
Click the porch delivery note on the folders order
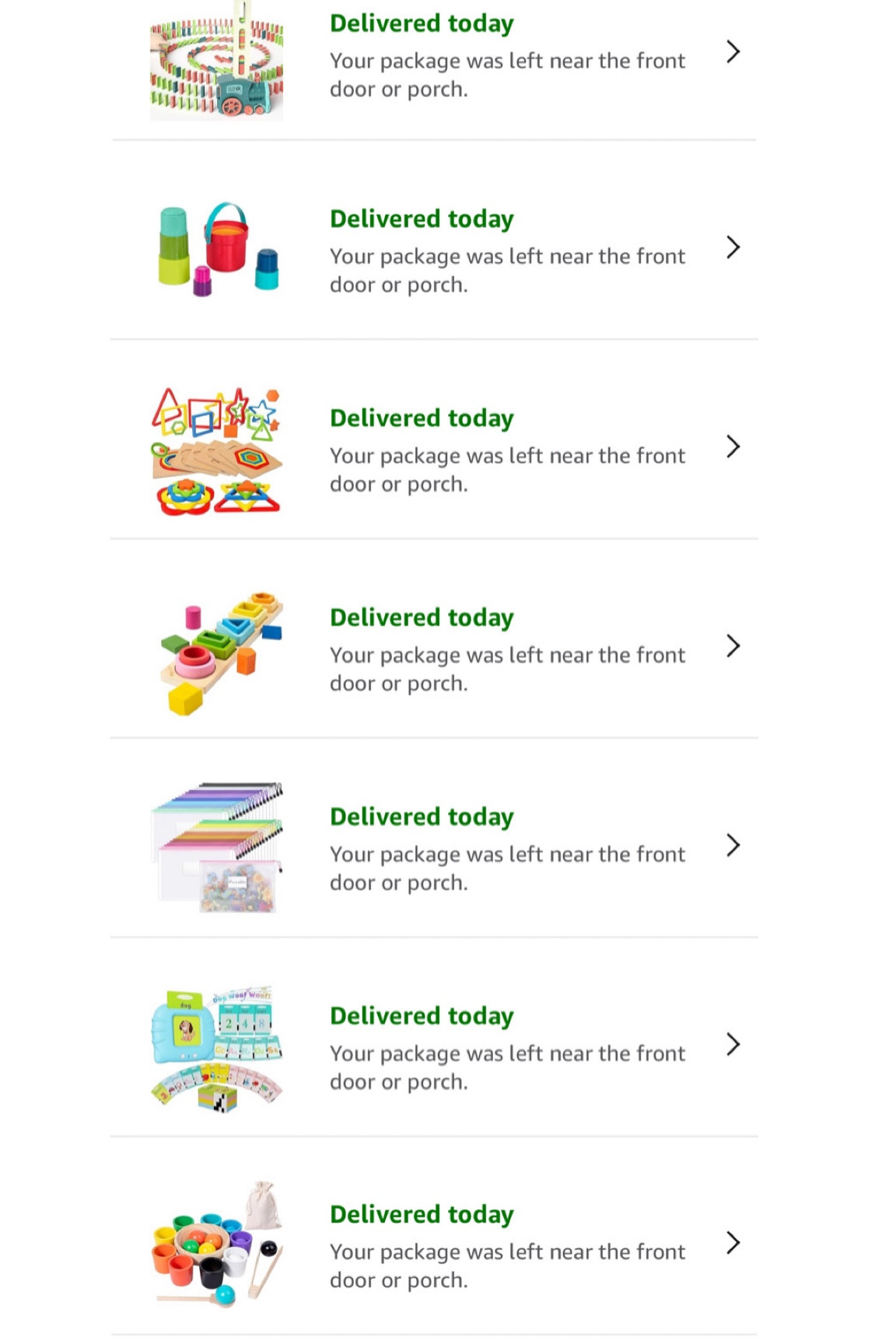pyautogui.click(x=507, y=868)
